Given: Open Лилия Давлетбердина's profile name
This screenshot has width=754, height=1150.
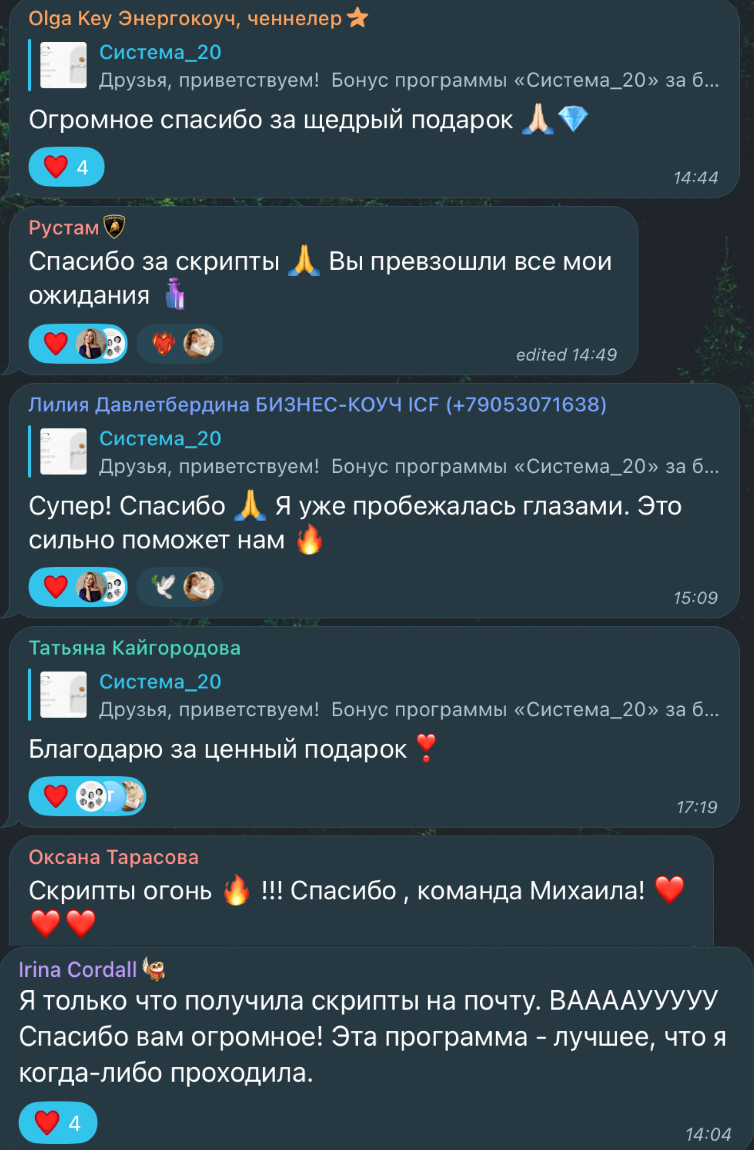Looking at the screenshot, I should click(317, 404).
